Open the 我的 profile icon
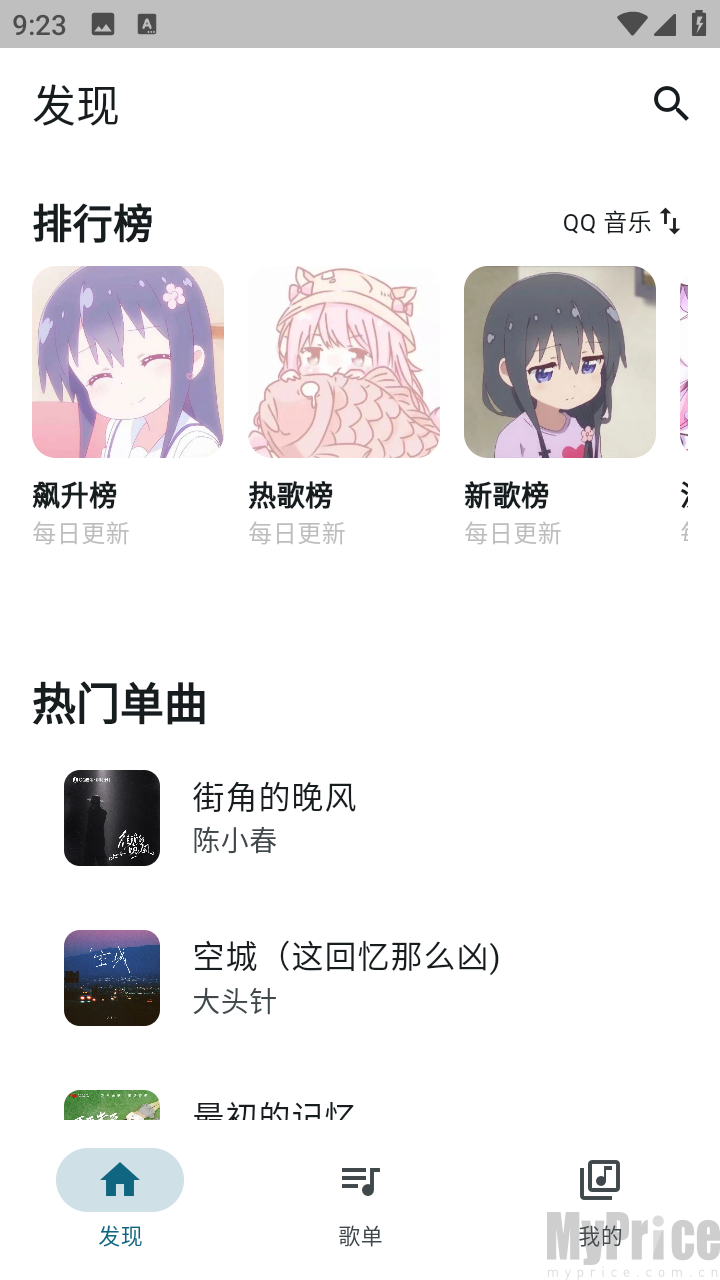720x1280 pixels. coord(598,1180)
